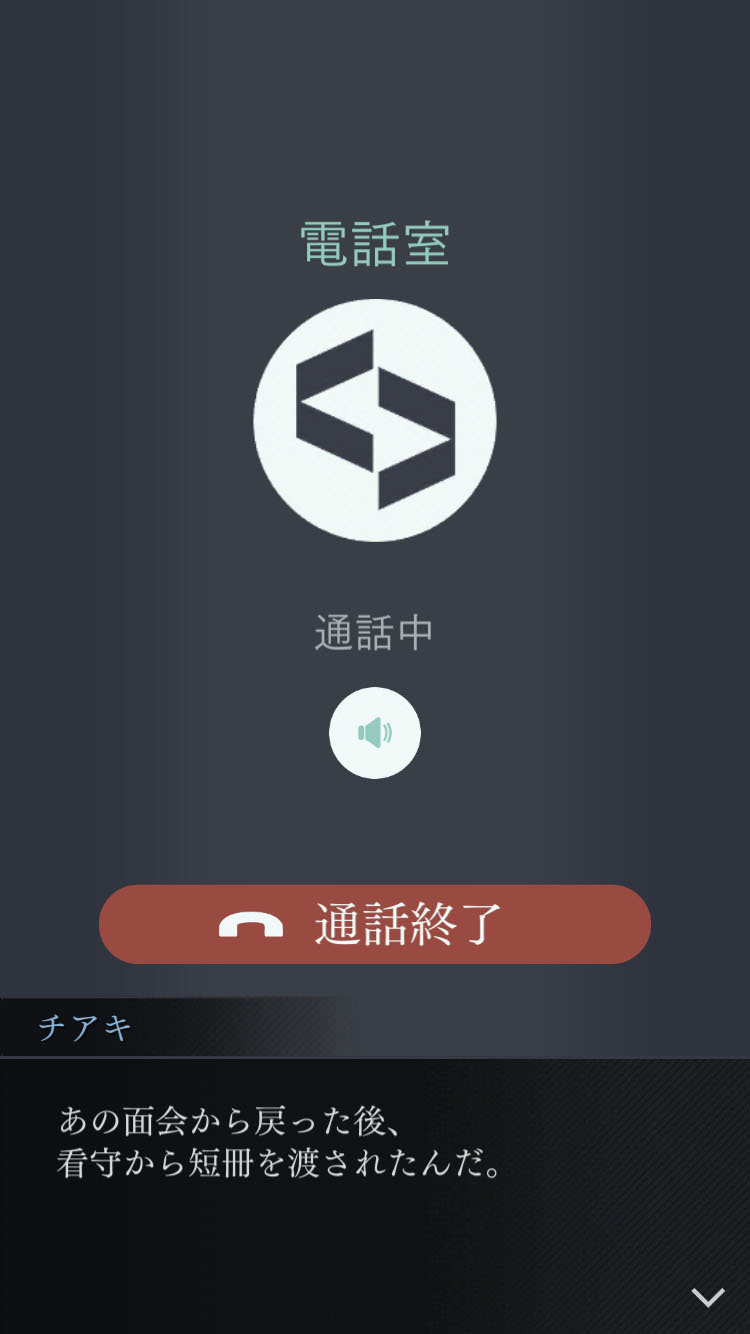750x1334 pixels.
Task: Toggle the speaker icon
Action: tap(375, 733)
